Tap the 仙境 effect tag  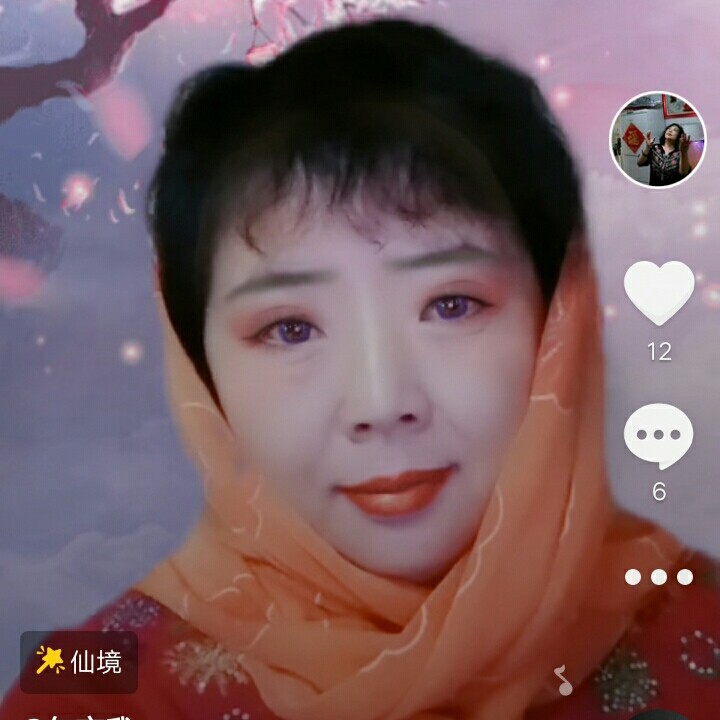tap(79, 662)
